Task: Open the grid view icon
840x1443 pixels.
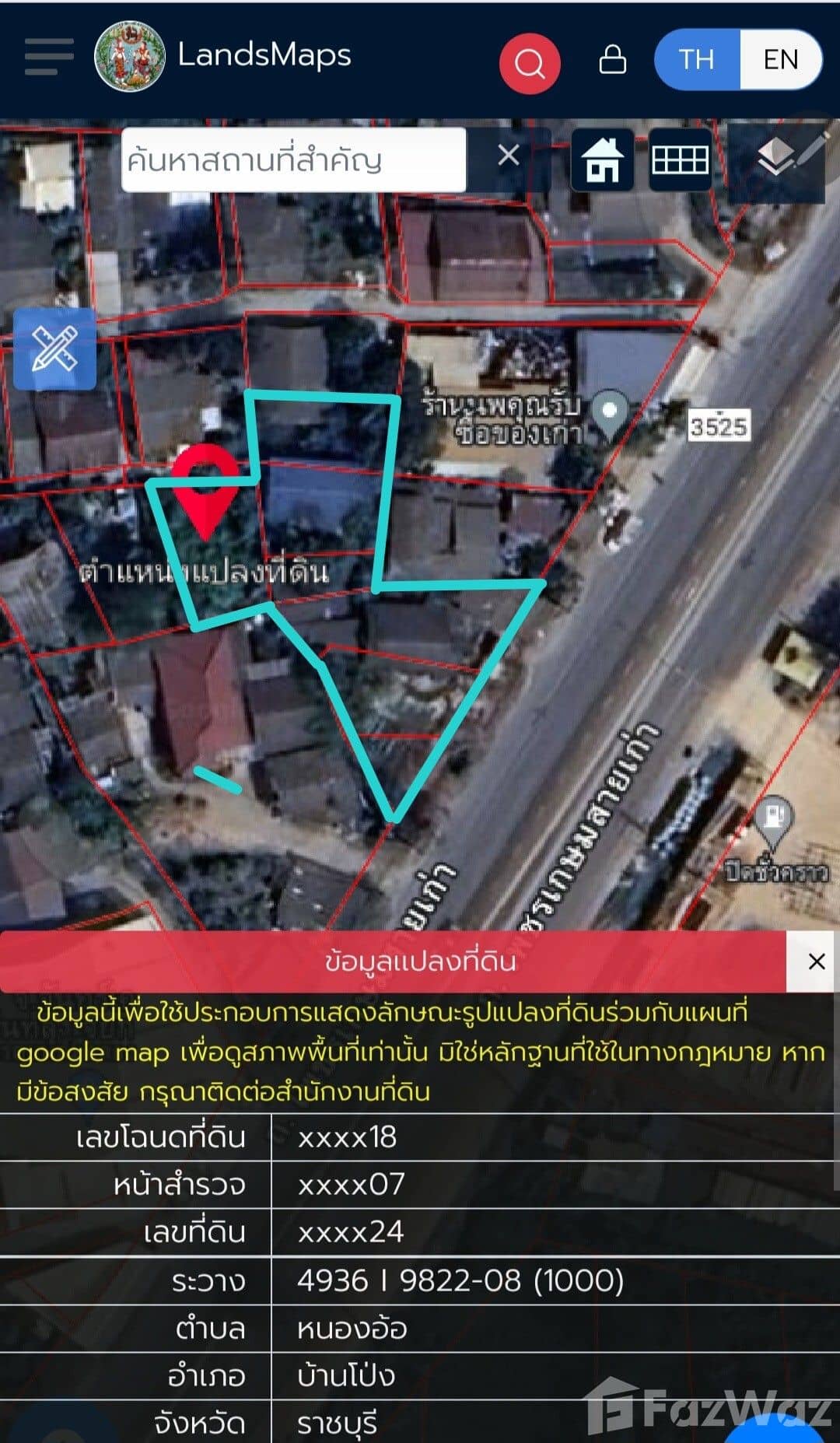Action: click(x=680, y=159)
